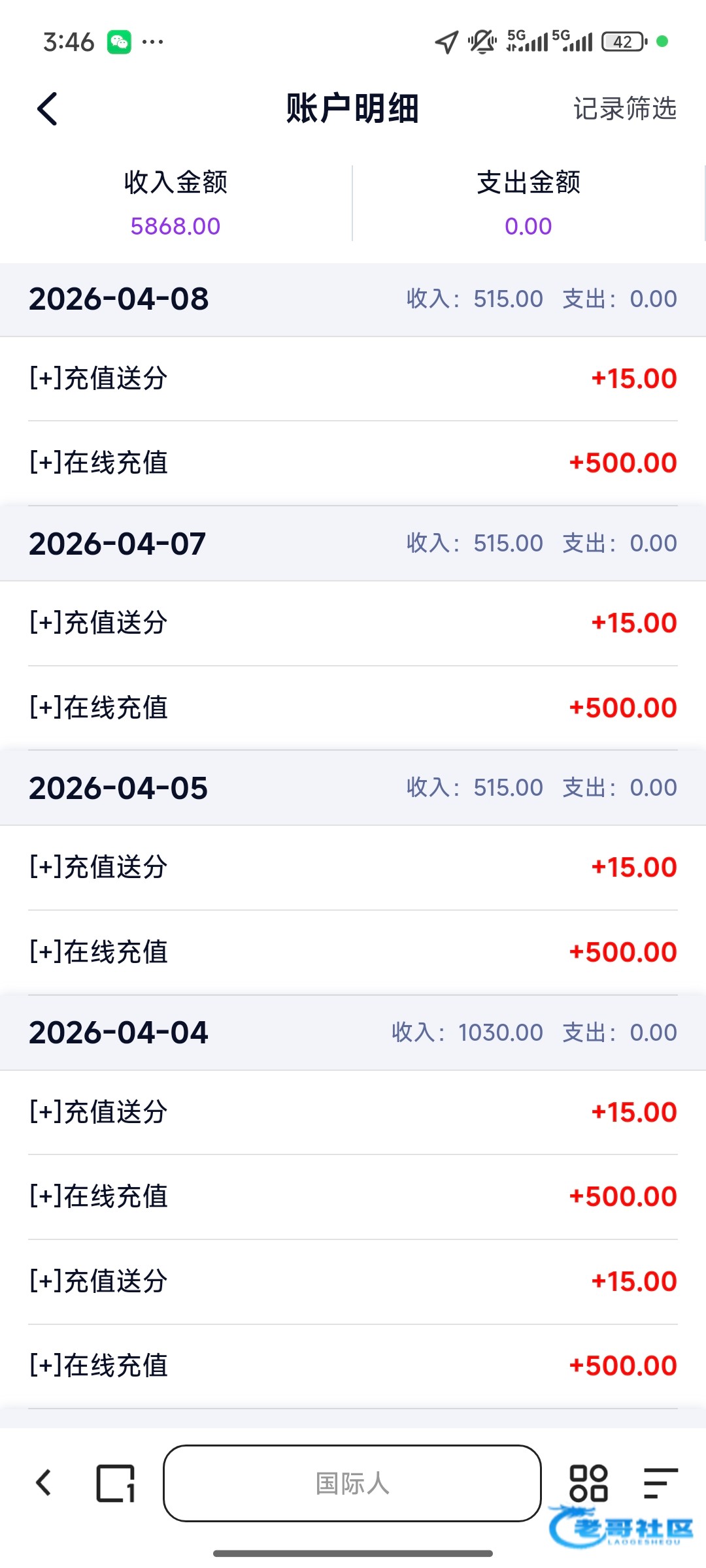Open the browser three-line menu
Image resolution: width=706 pixels, height=1568 pixels.
tap(660, 1483)
